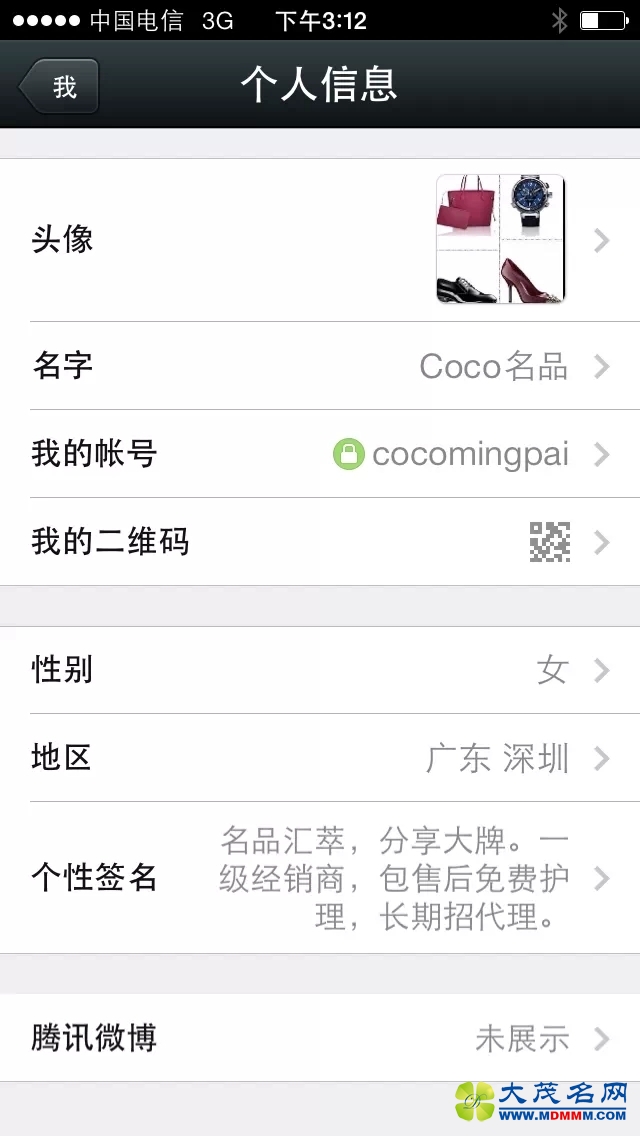This screenshot has height=1136, width=640.
Task: Edit the 个性签名 signature
Action: (x=320, y=878)
